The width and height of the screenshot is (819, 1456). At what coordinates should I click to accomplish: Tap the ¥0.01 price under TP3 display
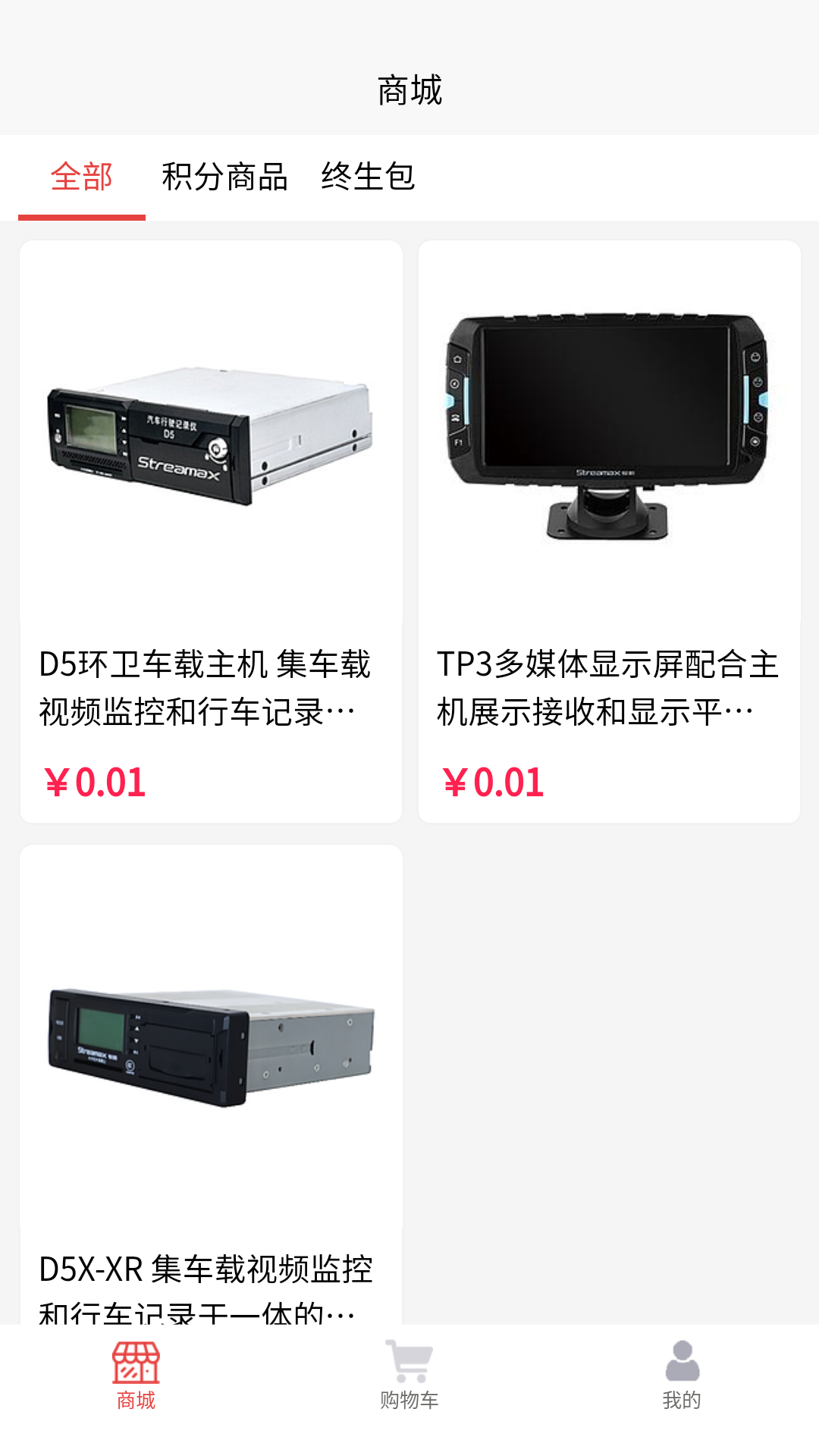click(x=493, y=783)
